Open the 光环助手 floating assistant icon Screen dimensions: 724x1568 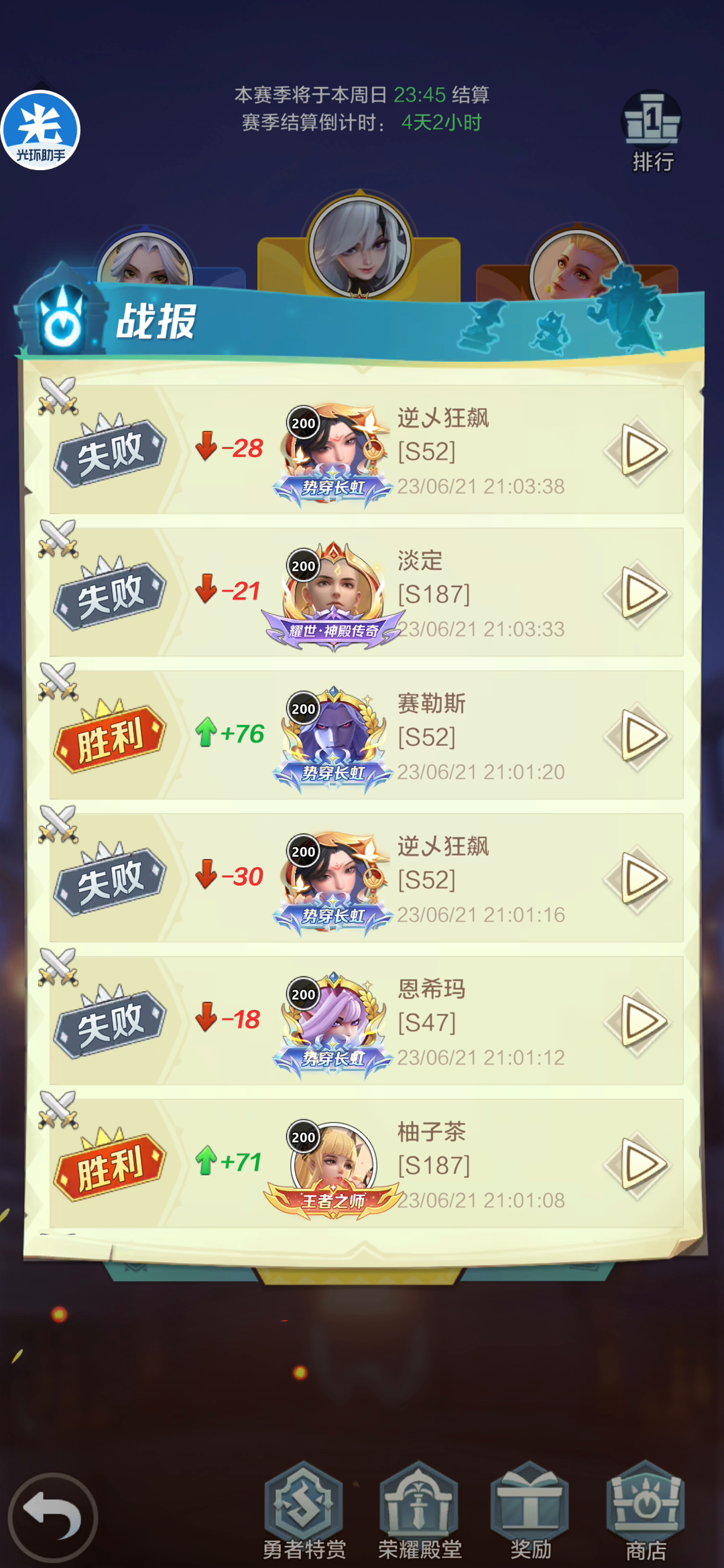pos(40,130)
